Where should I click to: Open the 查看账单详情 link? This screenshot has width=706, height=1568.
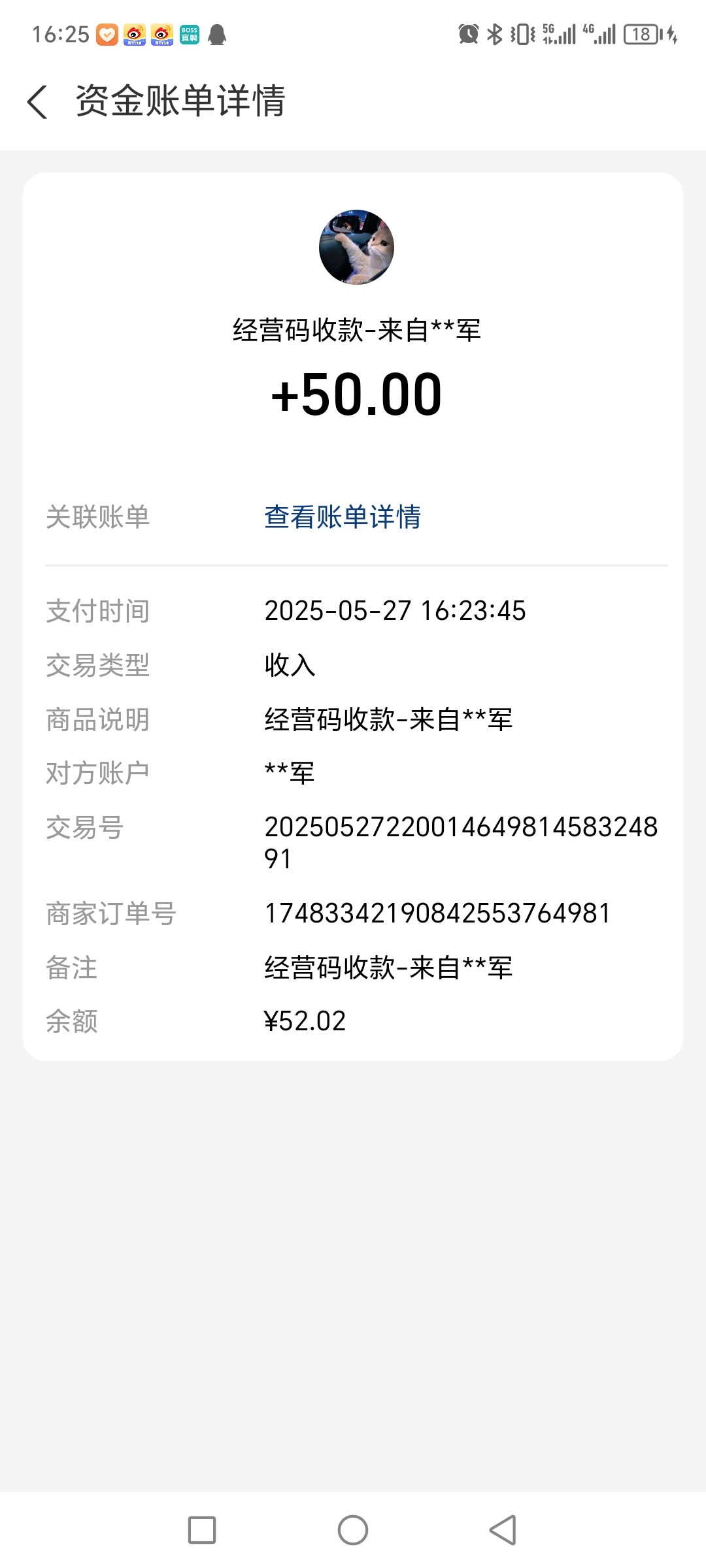pos(343,517)
